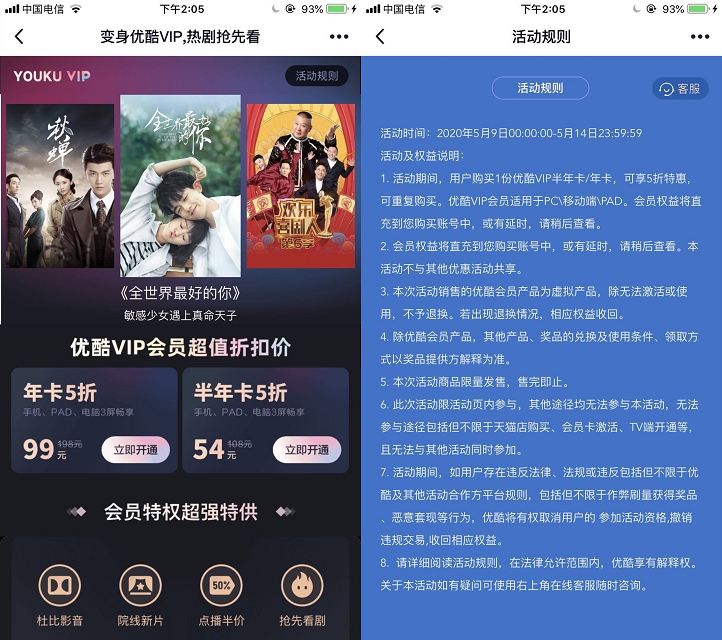Image resolution: width=722 pixels, height=640 pixels.
Task: Open overflow menu on 变身优酷VIP page
Action: point(339,37)
